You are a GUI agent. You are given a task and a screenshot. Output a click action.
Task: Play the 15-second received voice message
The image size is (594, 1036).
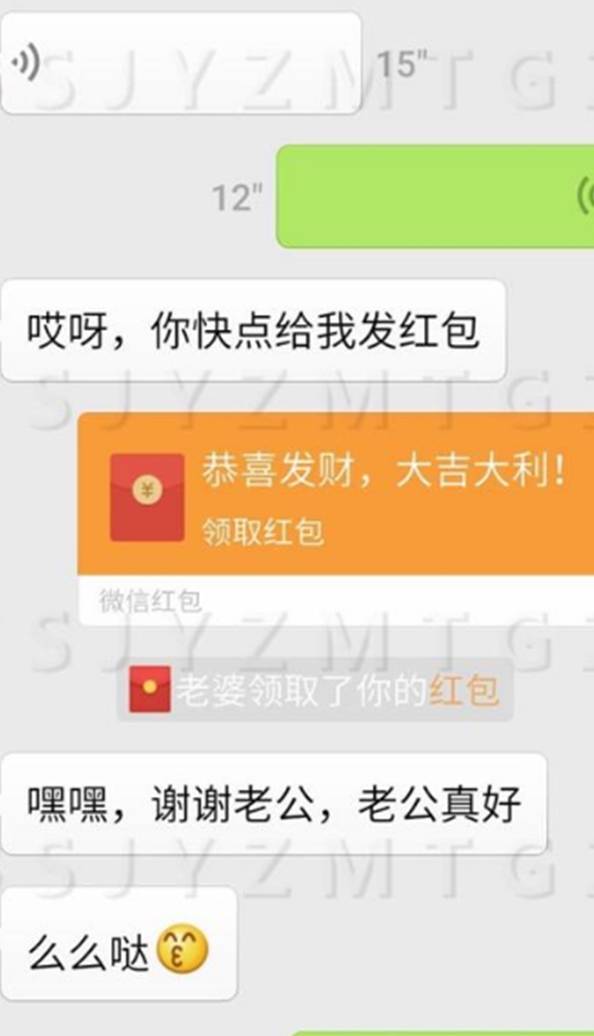(x=181, y=63)
